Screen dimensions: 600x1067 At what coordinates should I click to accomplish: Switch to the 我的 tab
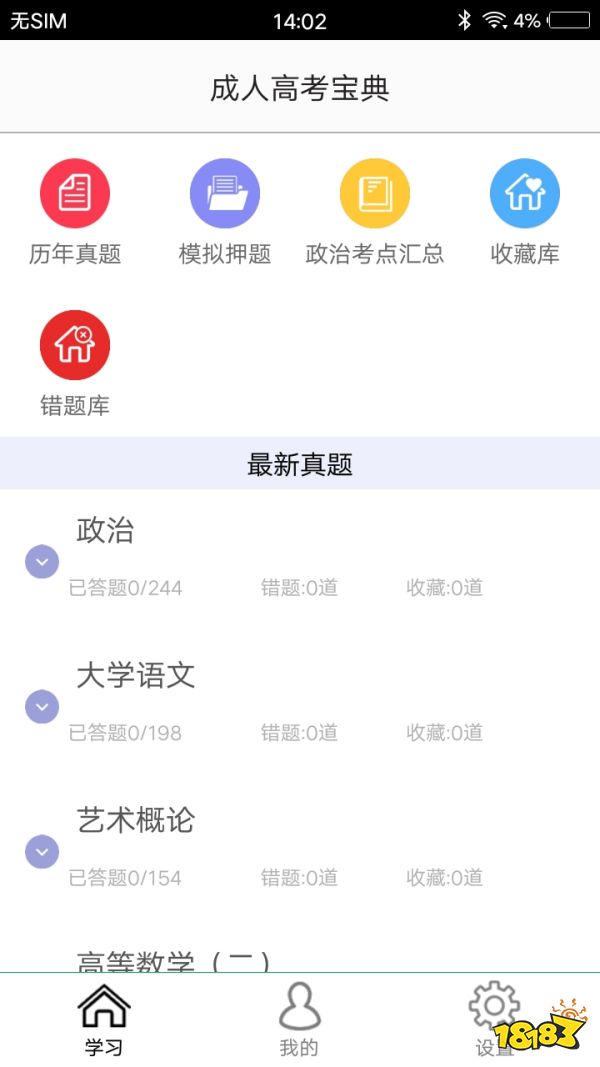point(299,1019)
